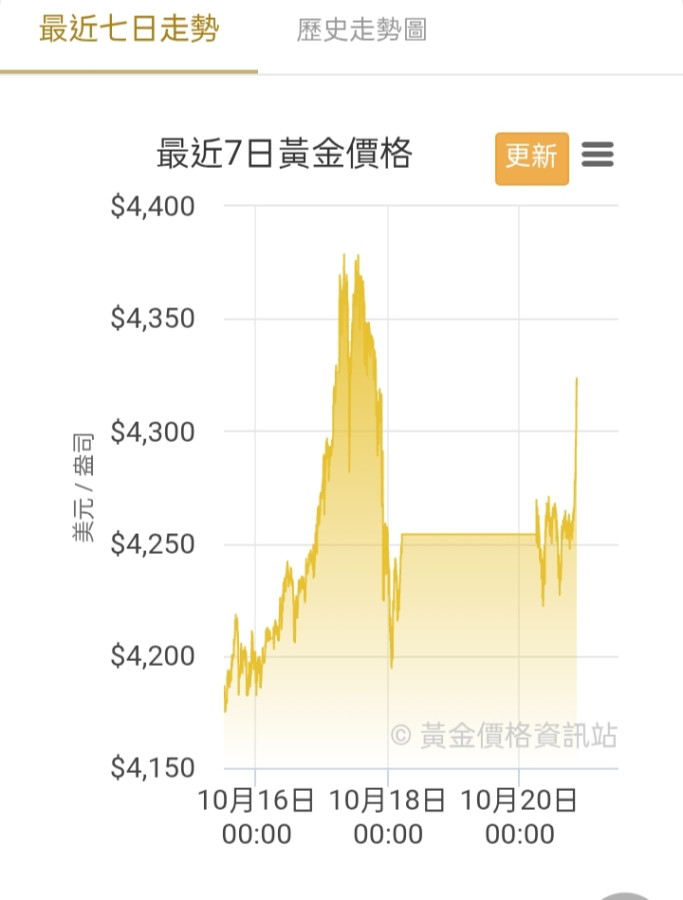Tap the orange 更新 button
The height and width of the screenshot is (900, 683).
[531, 158]
